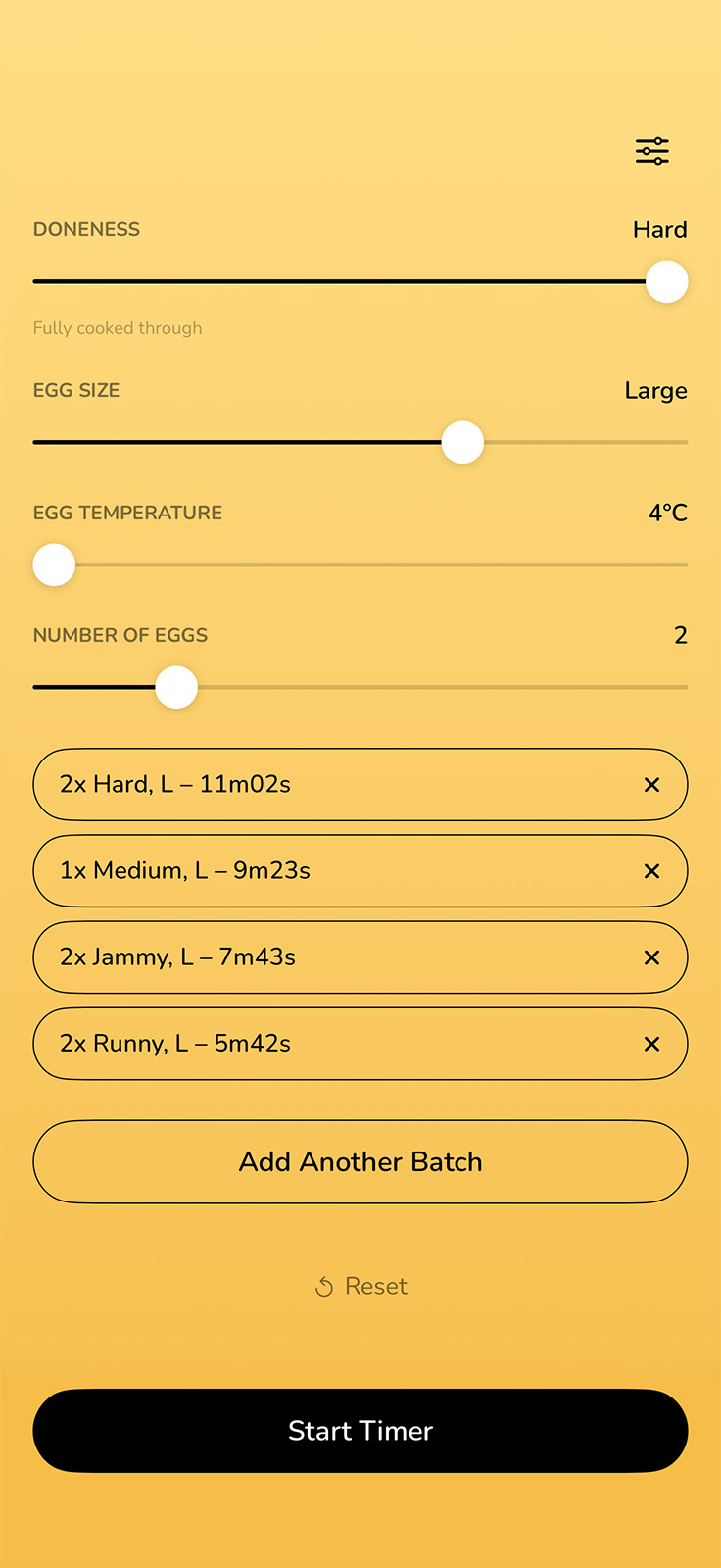The image size is (721, 1568).
Task: Start the egg timer
Action: tap(360, 1431)
